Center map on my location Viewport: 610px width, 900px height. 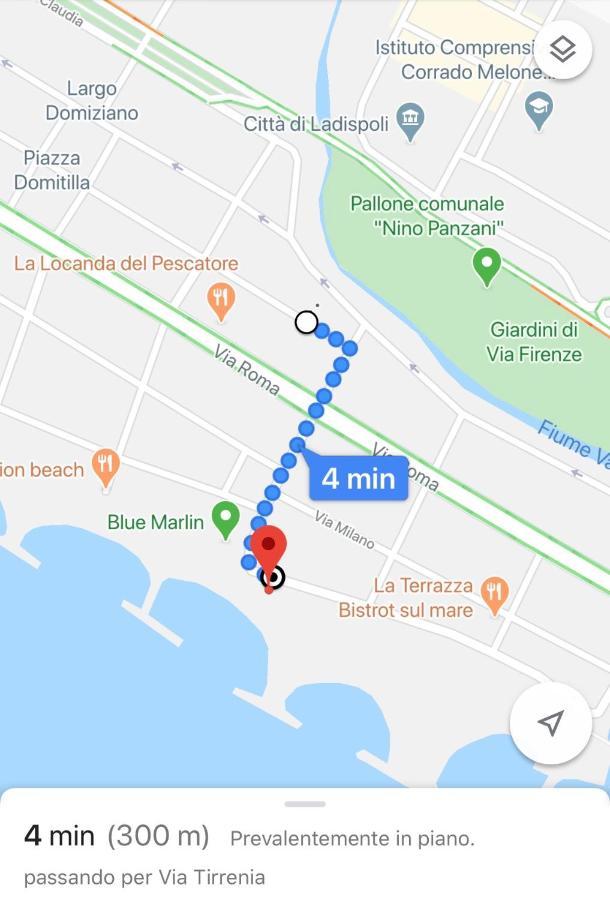click(550, 724)
